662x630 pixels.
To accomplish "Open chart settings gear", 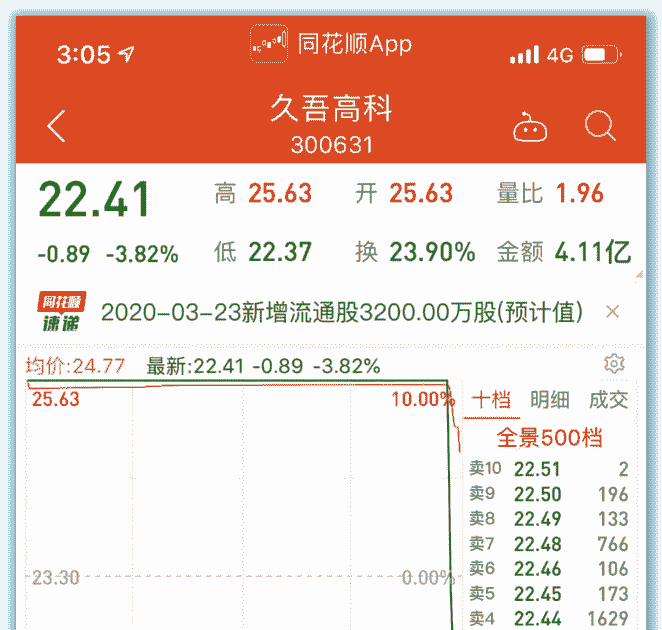I will 614,363.
